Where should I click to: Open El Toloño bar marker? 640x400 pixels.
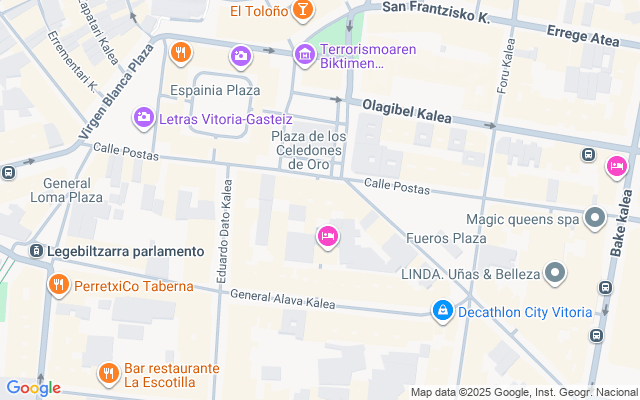(x=303, y=11)
